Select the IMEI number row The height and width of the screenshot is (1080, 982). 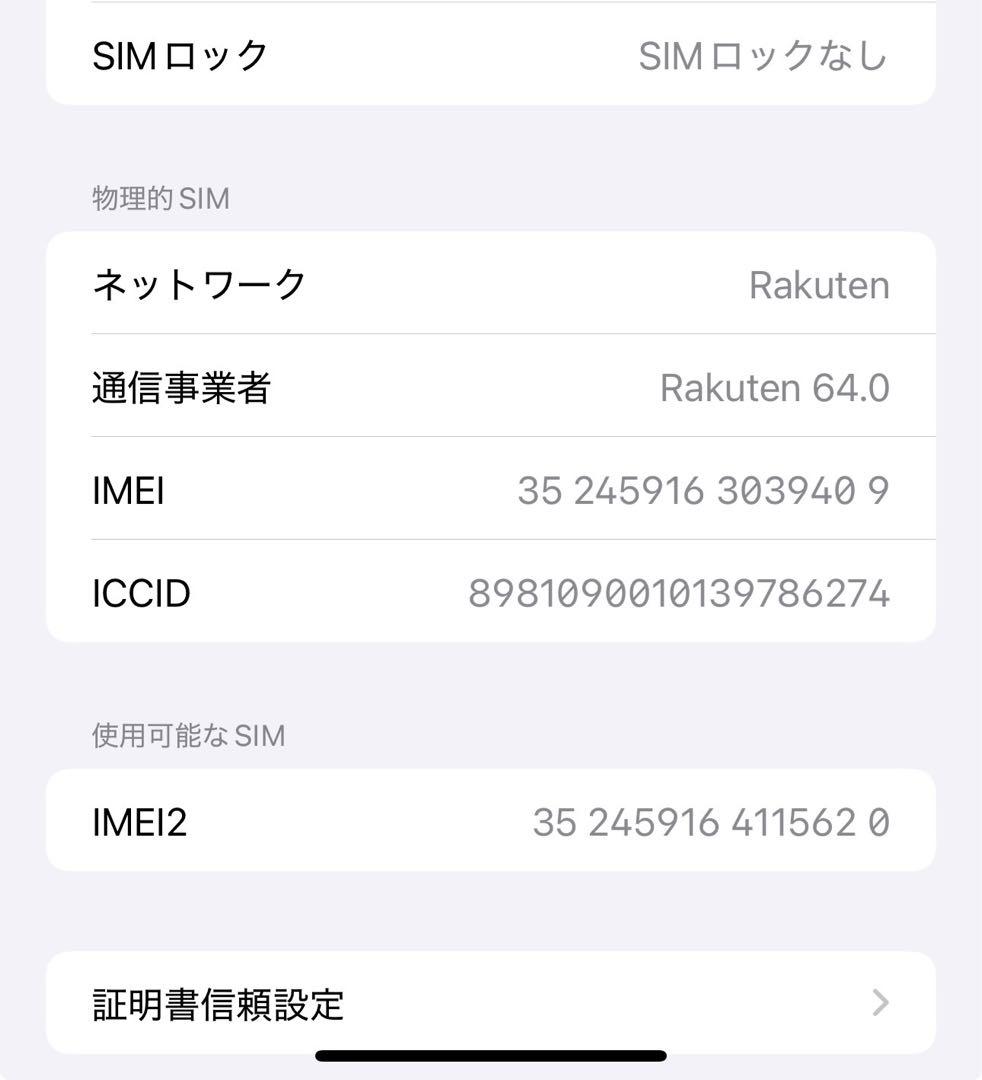490,490
